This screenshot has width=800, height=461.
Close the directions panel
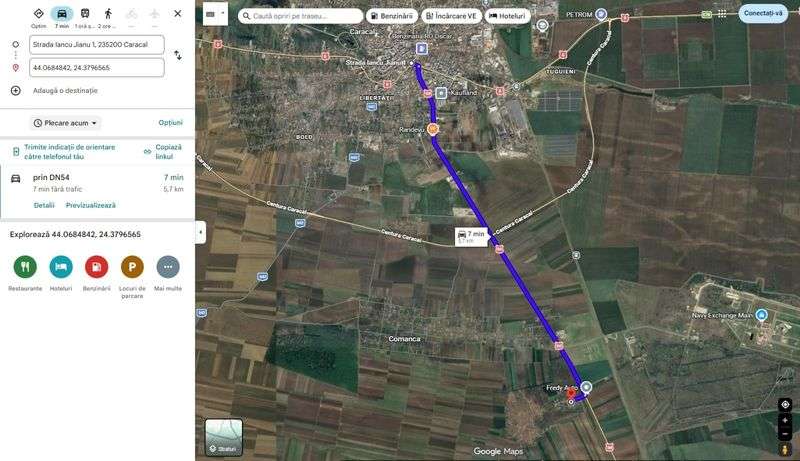click(x=177, y=14)
